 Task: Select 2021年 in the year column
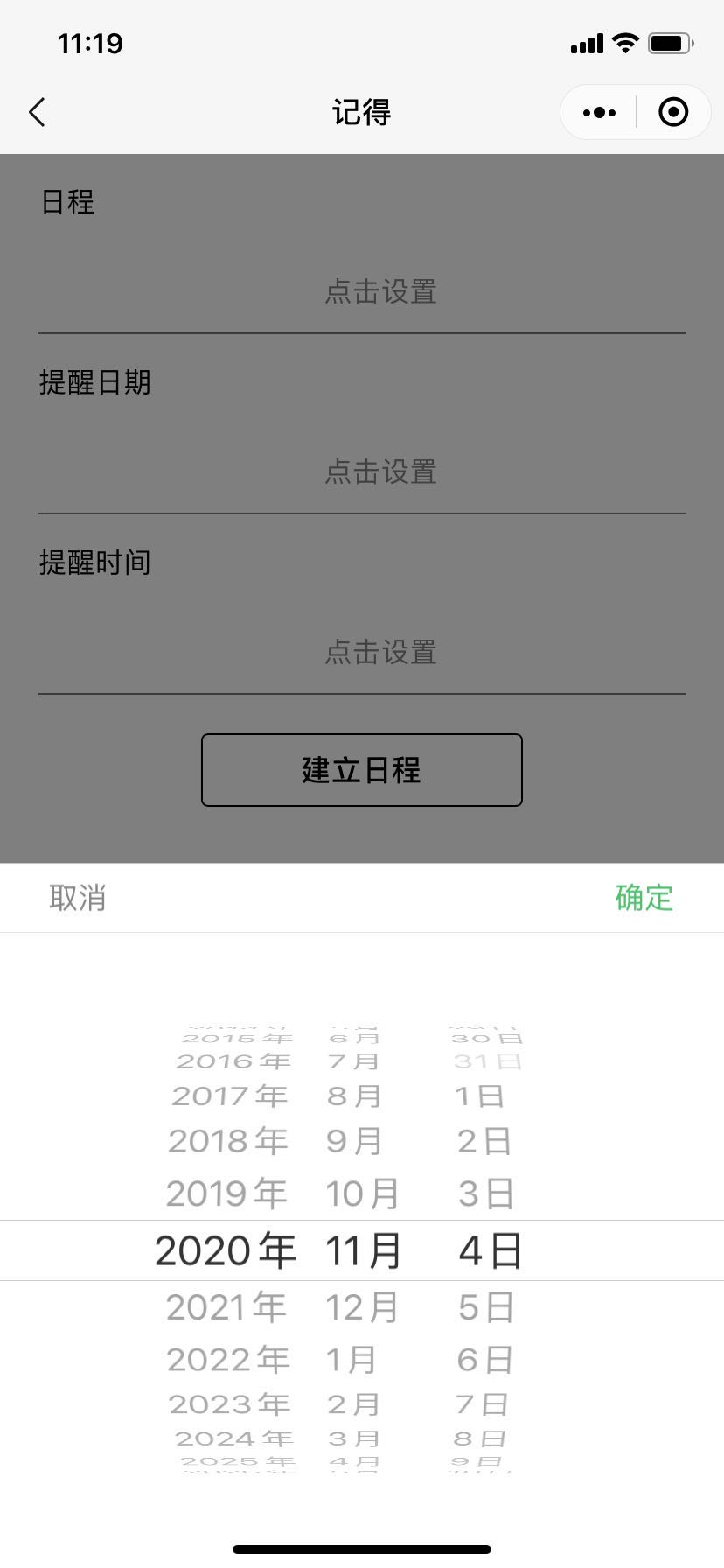(x=226, y=1307)
